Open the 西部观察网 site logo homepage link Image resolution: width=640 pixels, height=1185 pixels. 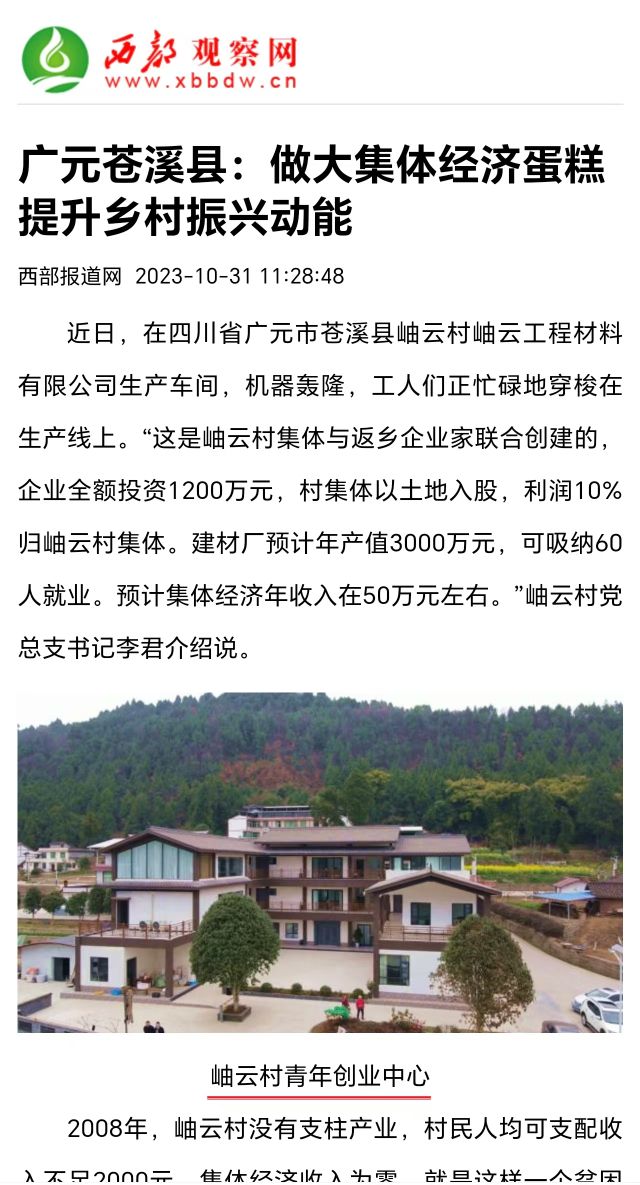(x=160, y=59)
